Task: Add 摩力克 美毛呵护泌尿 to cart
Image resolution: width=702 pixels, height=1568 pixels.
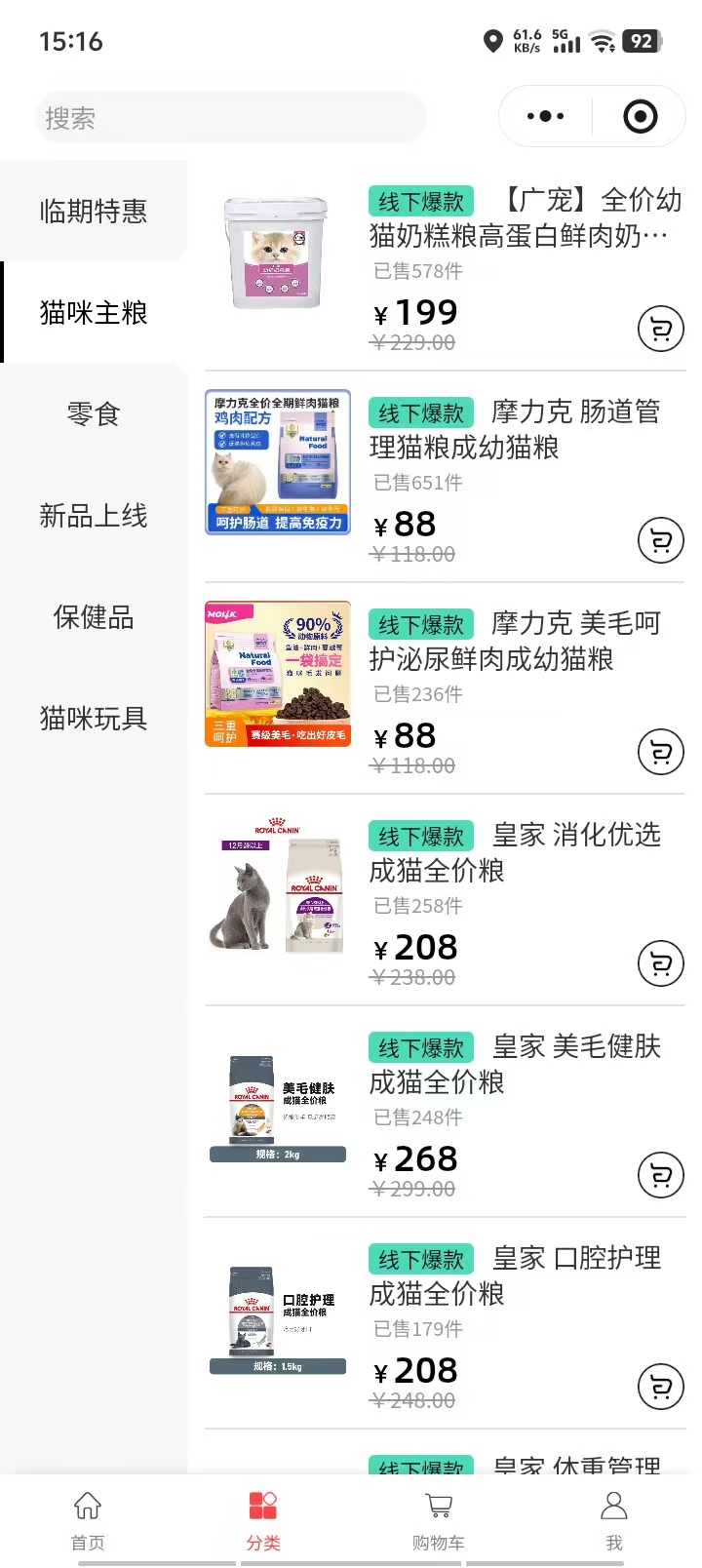Action: [x=661, y=753]
